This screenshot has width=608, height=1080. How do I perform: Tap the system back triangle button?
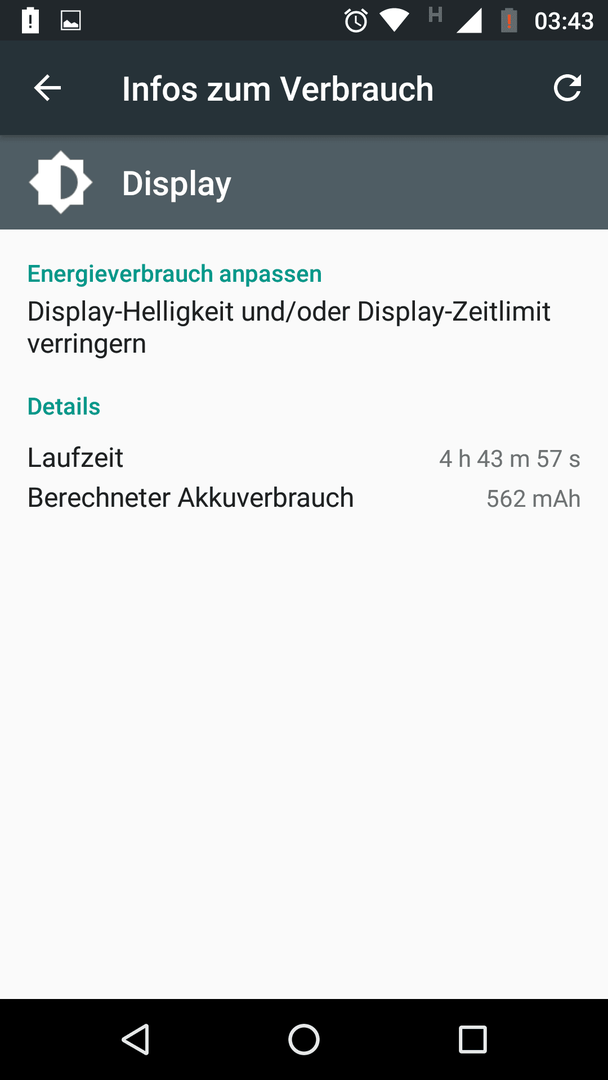(x=136, y=1039)
